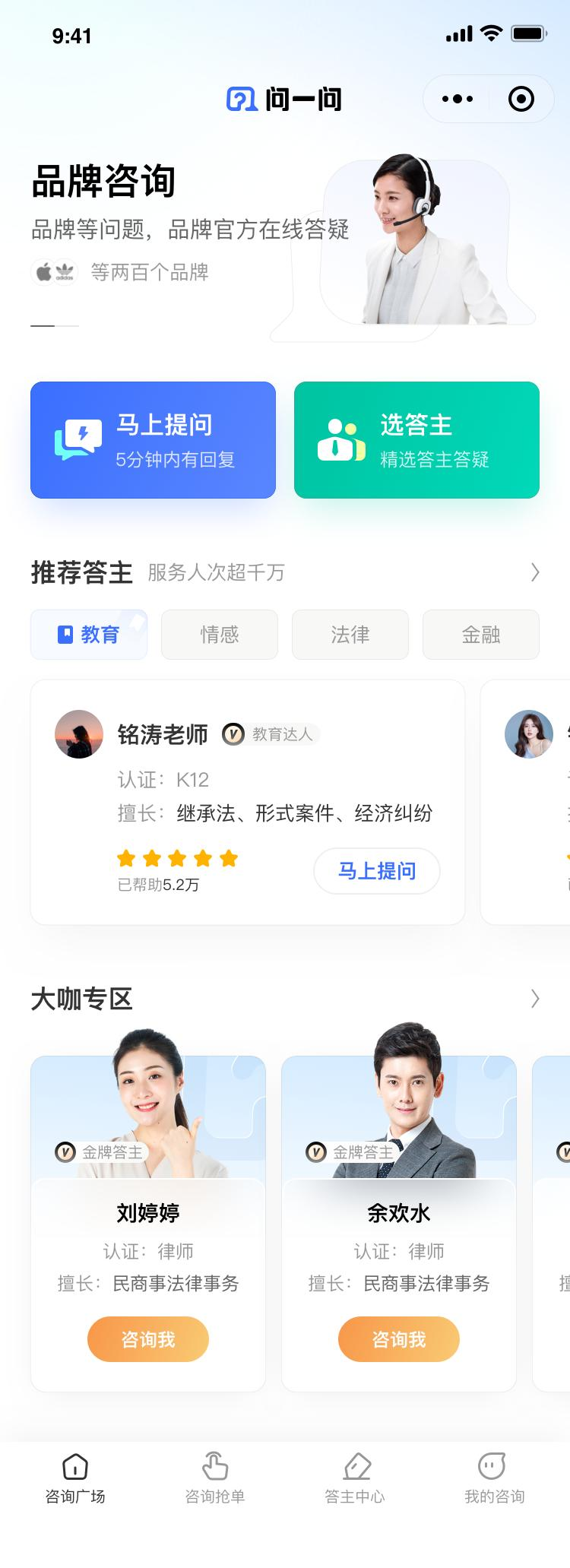This screenshot has width=570, height=1568.
Task: Open 刘婷婷's expert card
Action: pos(148,1224)
